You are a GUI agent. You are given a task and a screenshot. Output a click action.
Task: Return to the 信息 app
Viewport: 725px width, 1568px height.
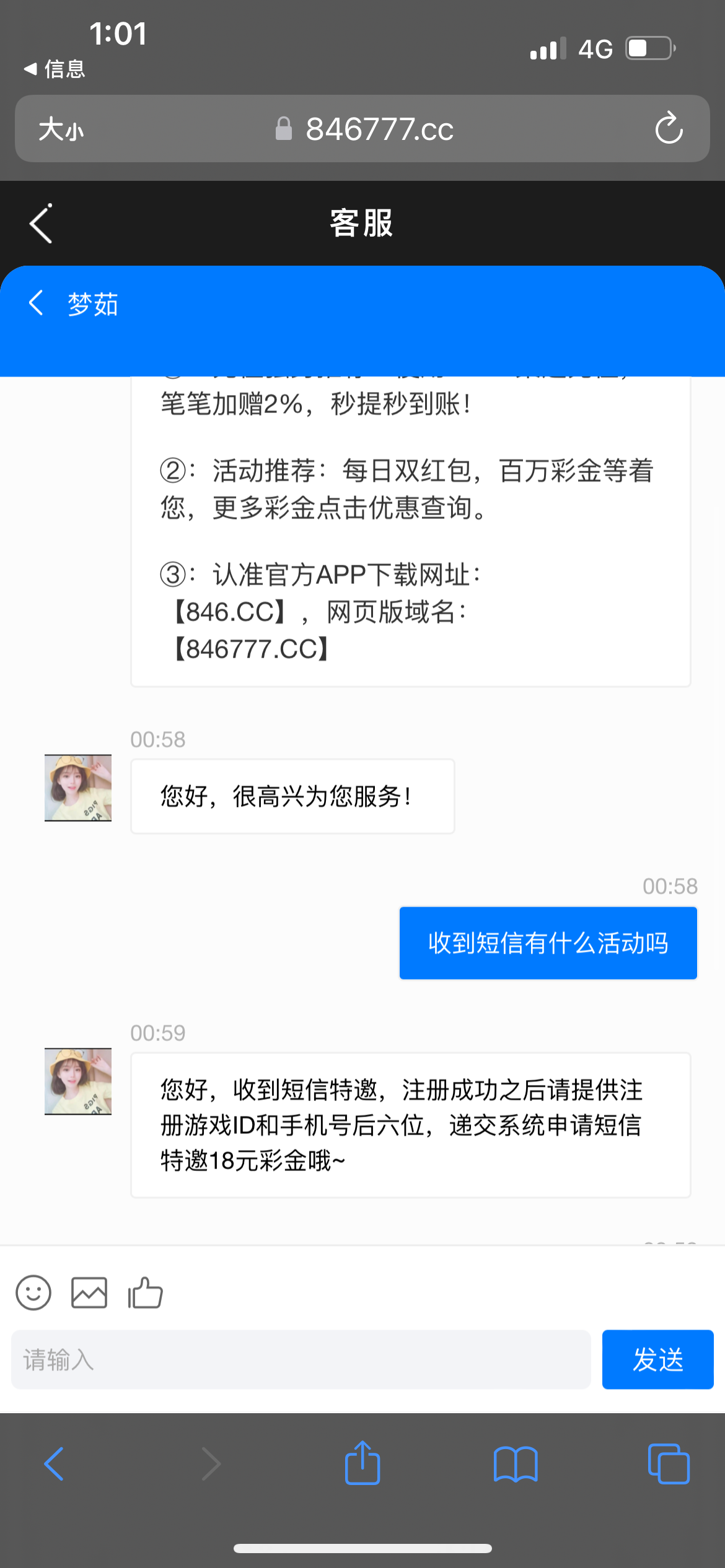(55, 69)
